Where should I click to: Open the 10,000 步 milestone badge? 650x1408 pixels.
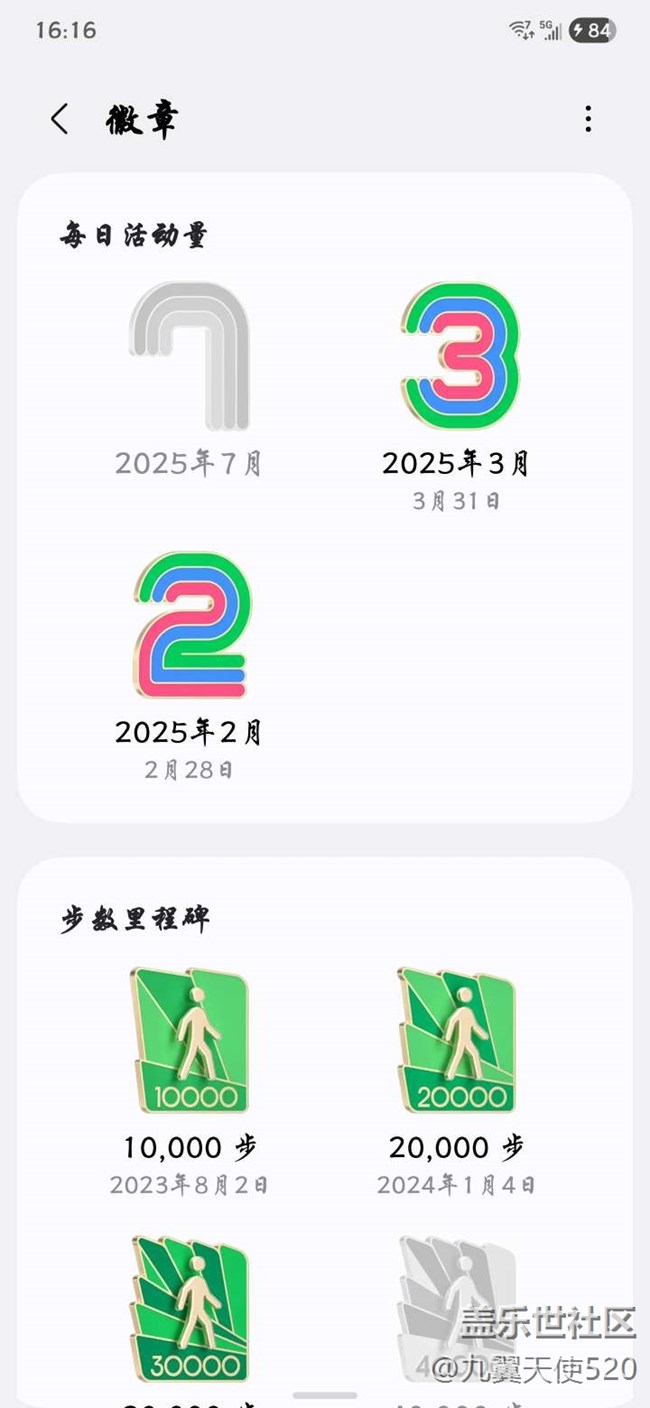tap(189, 1041)
